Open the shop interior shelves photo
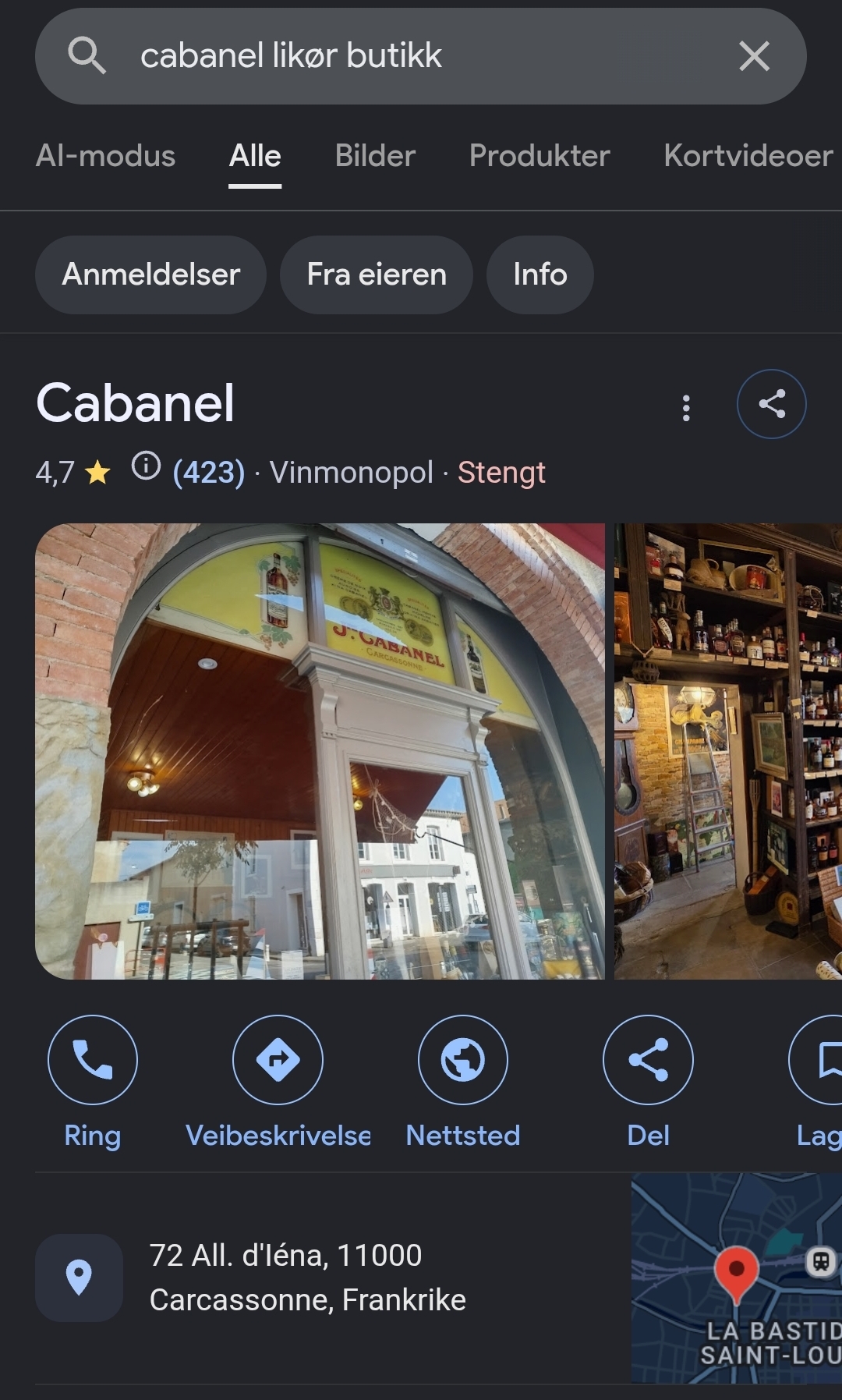 point(728,751)
